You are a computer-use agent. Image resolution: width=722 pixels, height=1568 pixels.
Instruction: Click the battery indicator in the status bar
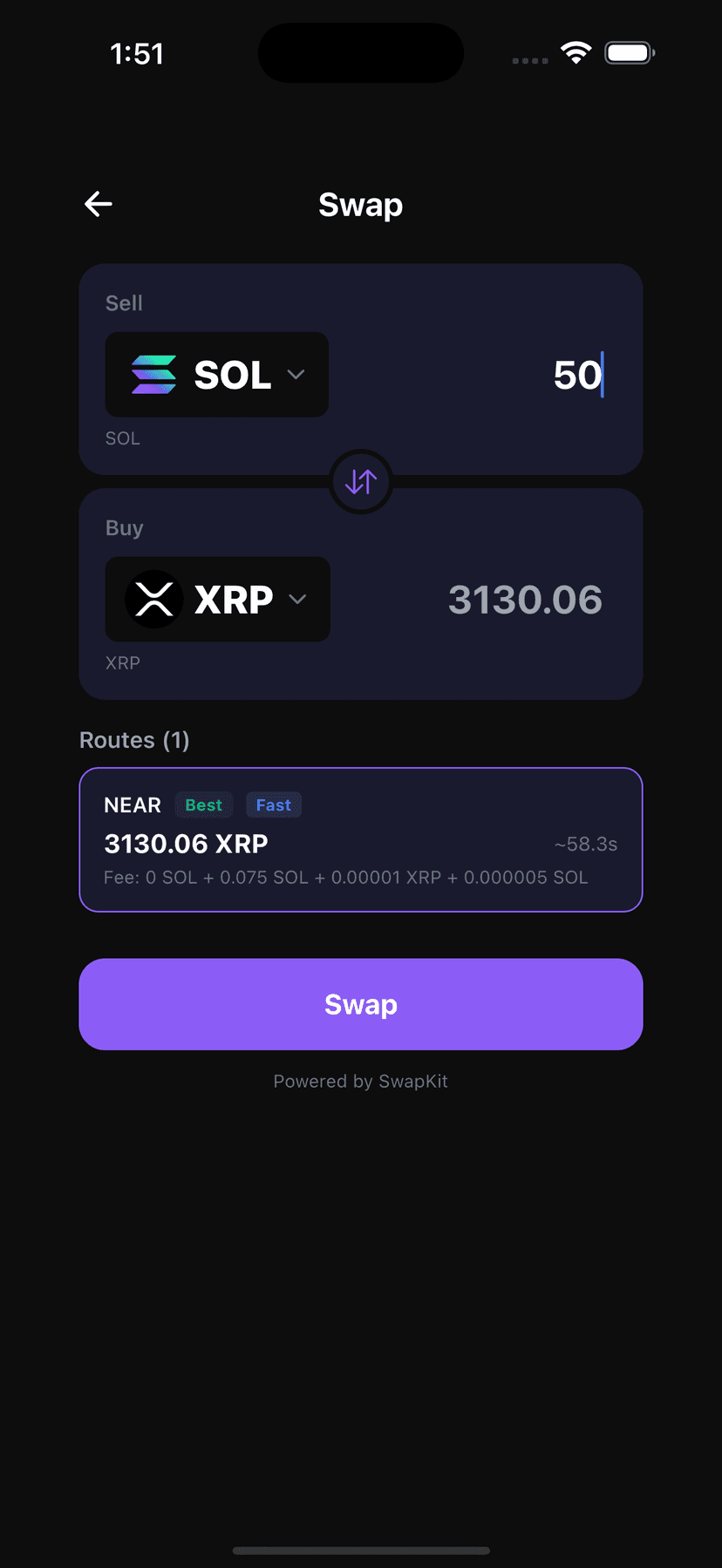pos(629,52)
